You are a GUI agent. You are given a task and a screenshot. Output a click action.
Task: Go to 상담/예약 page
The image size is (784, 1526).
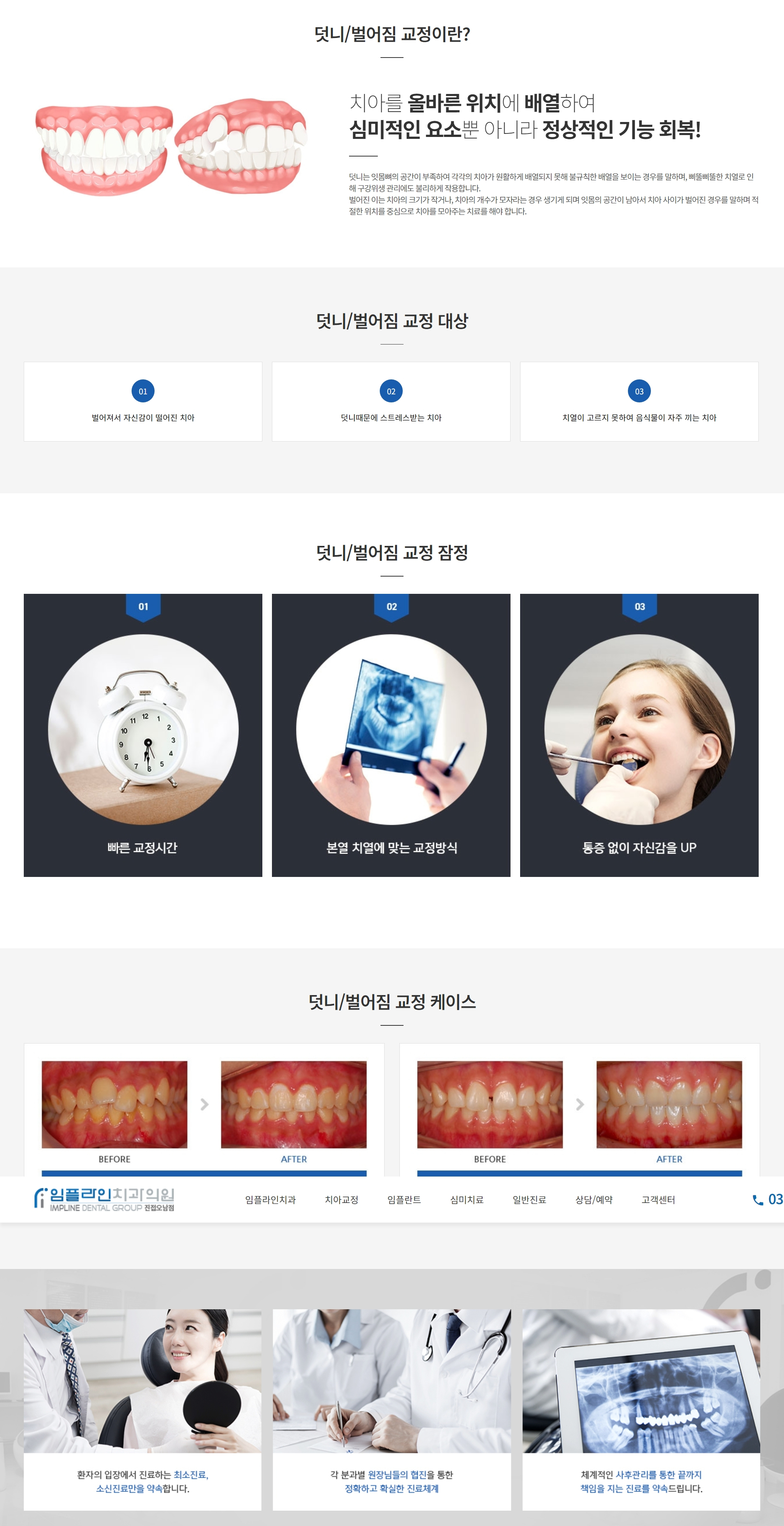[x=594, y=1200]
